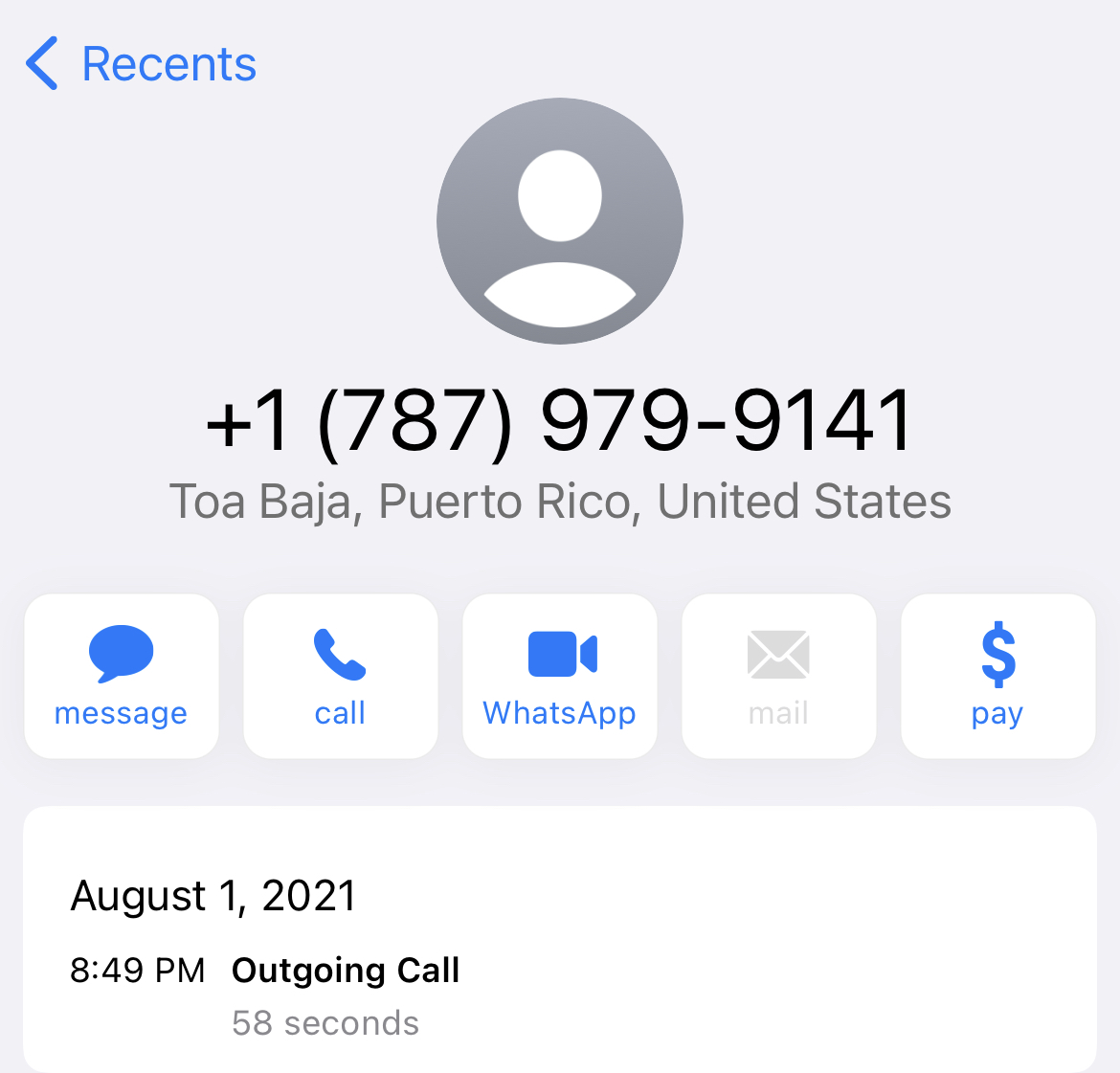
Task: Call +1 (787) 979-9141
Action: (341, 676)
